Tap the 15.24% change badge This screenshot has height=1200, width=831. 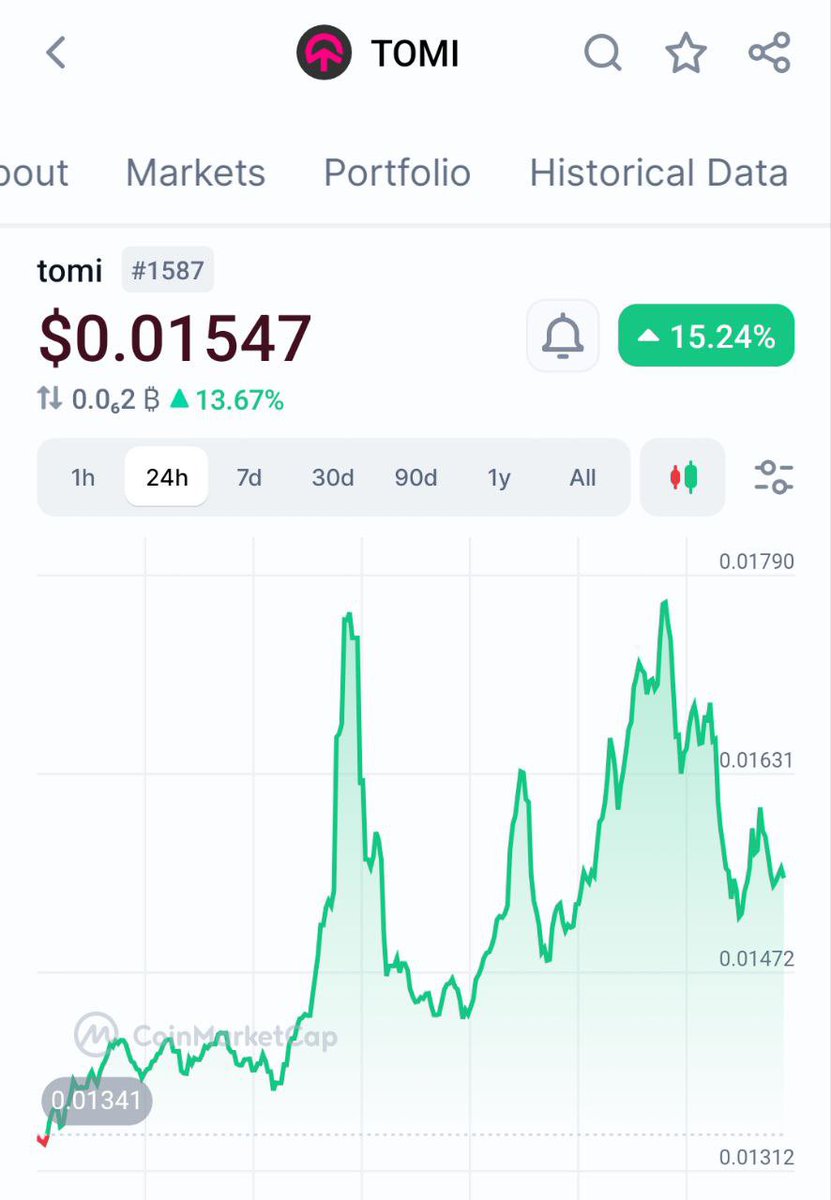(707, 337)
